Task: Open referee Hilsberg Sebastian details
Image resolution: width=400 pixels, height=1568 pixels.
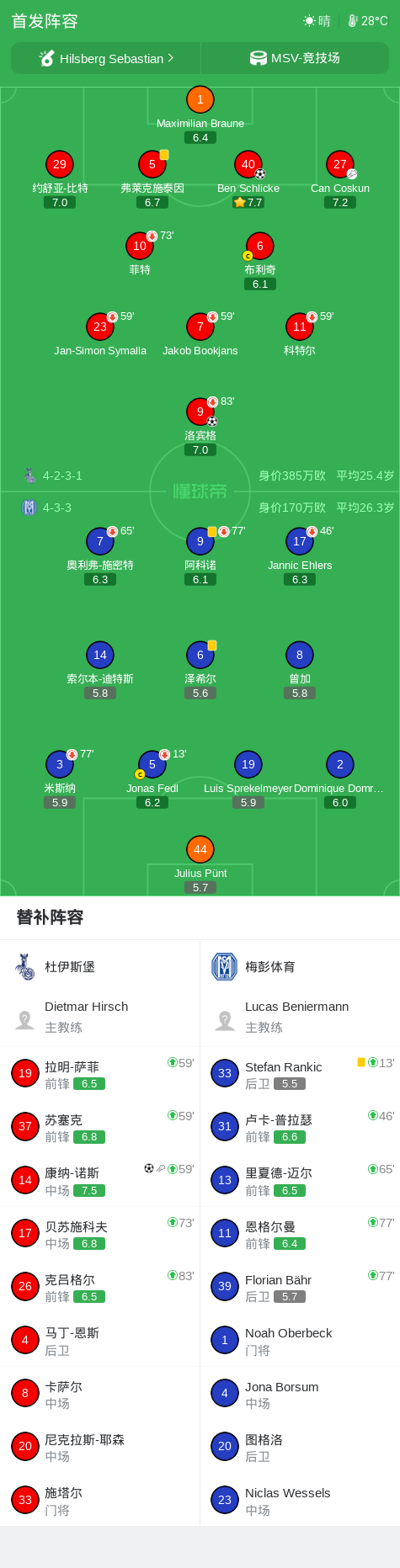Action: pos(106,58)
